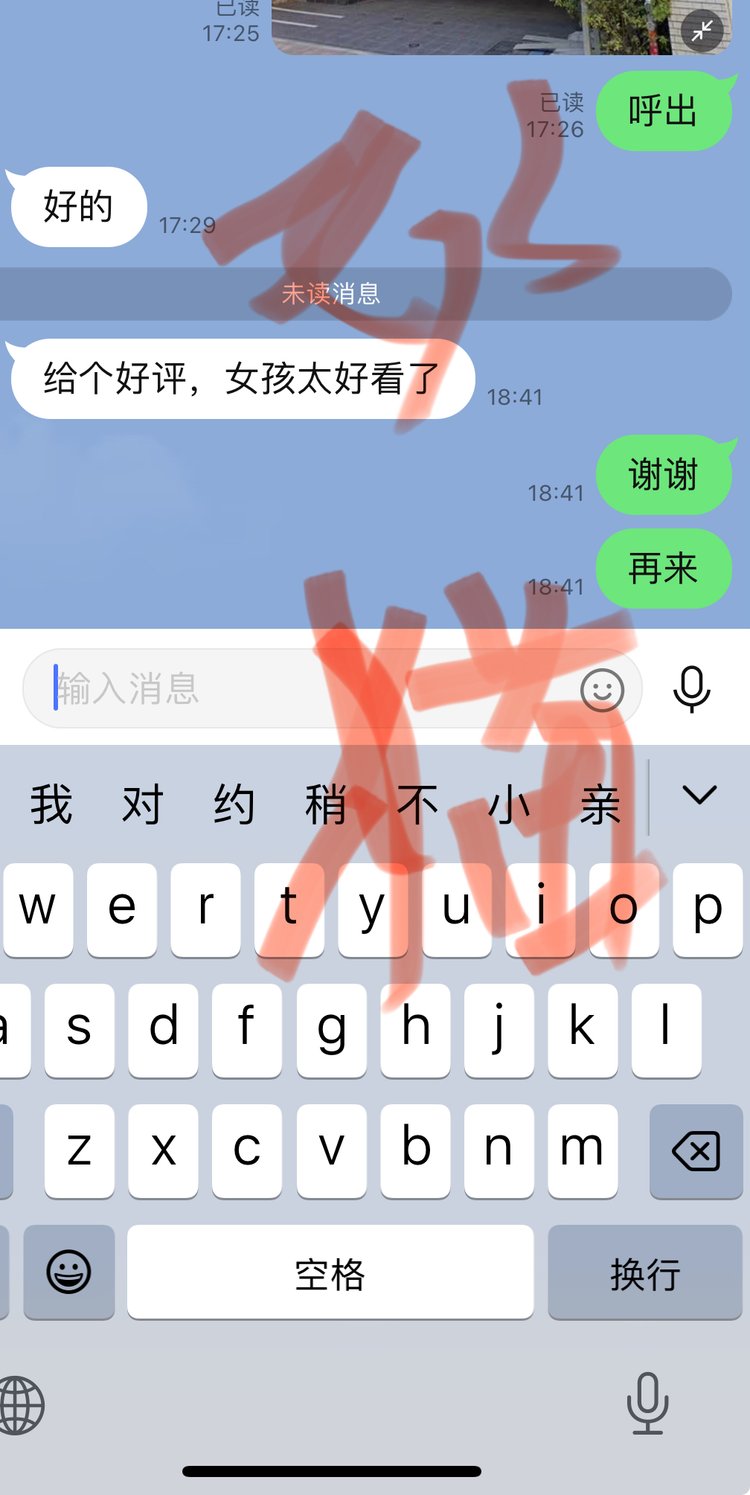The width and height of the screenshot is (750, 1495).
Task: Open the emoji picker in message box
Action: tap(602, 689)
